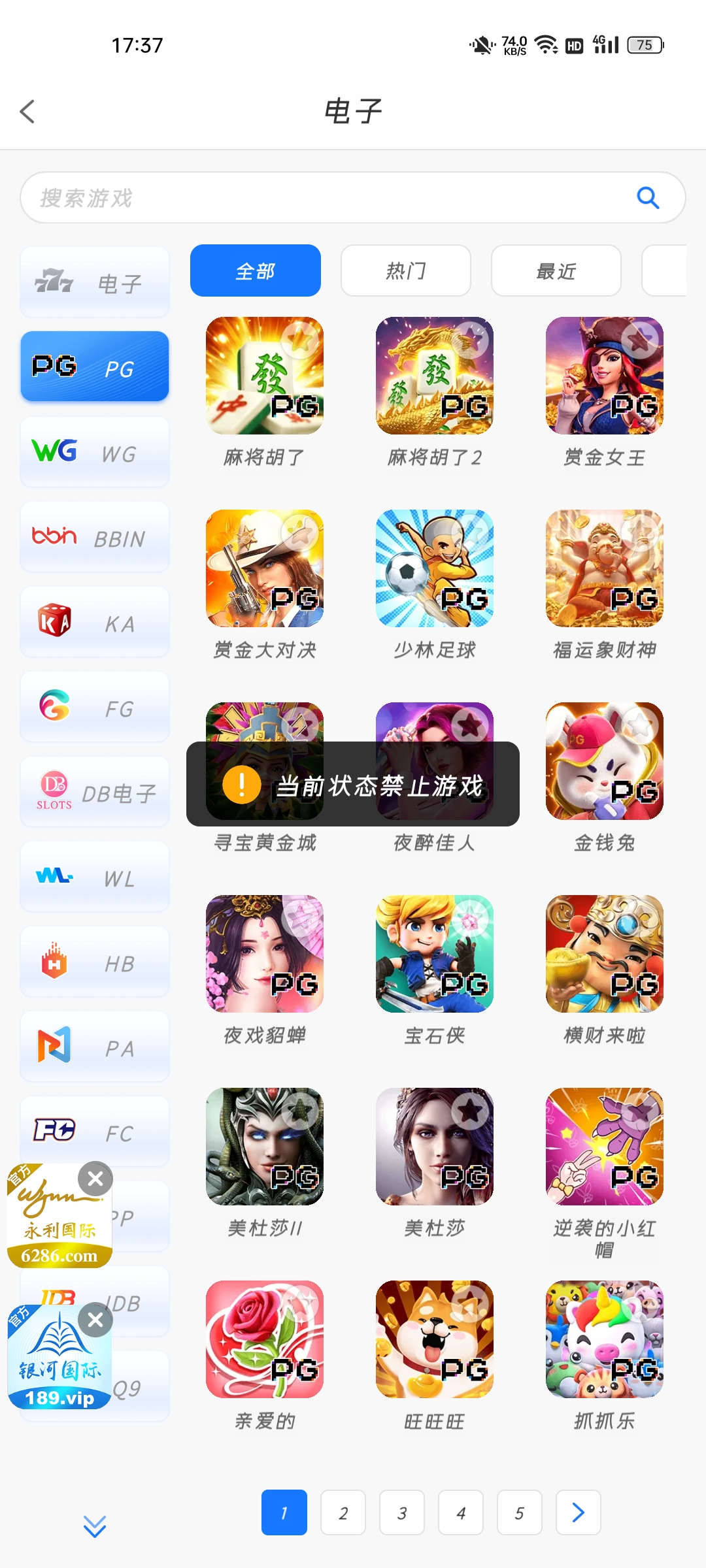Jump to page 5 of games
This screenshot has width=706, height=1568.
click(520, 1512)
